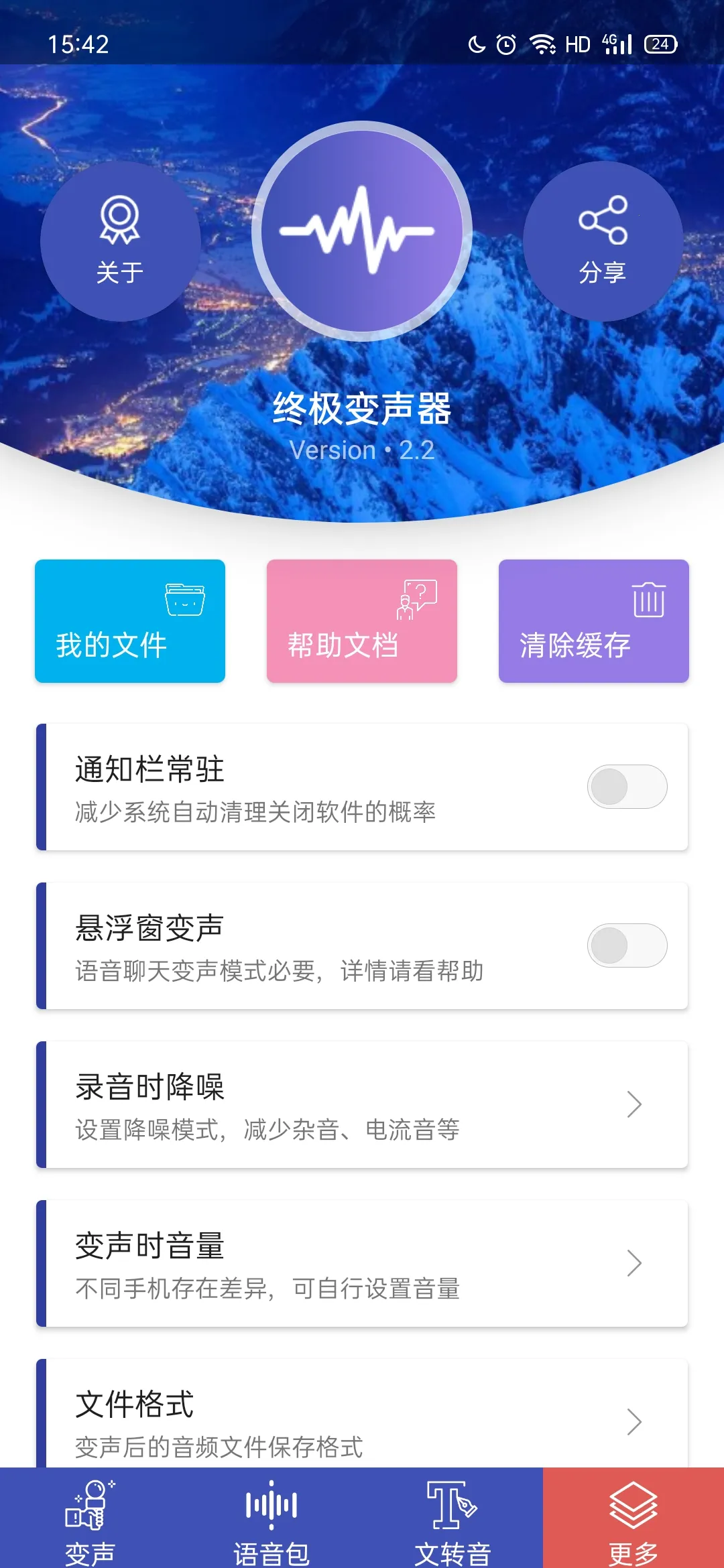The image size is (724, 1568).
Task: Clear cache with 清除缓存
Action: click(x=593, y=621)
